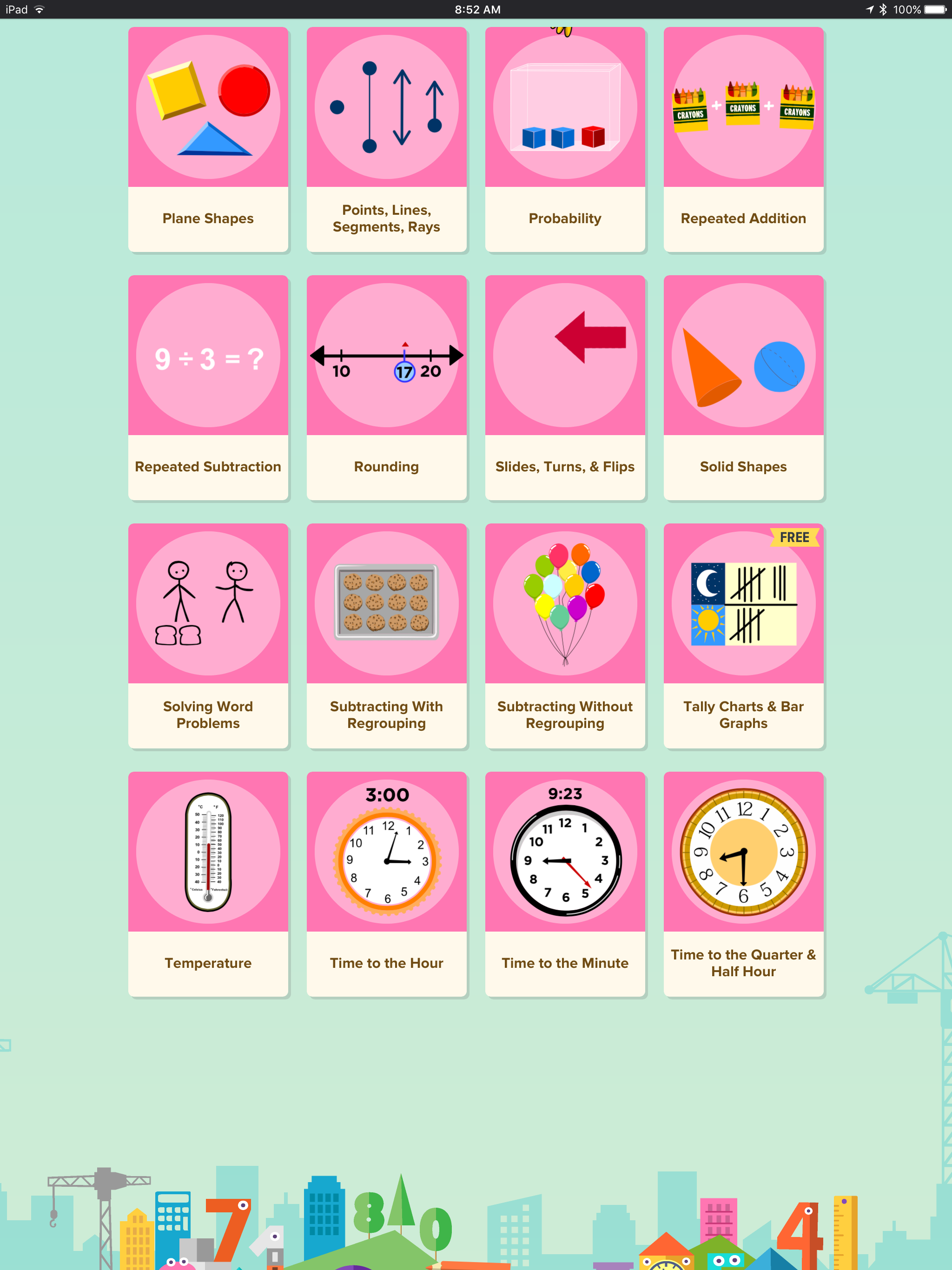The height and width of the screenshot is (1270, 952).
Task: Select Subtracting With Regrouping
Action: click(x=386, y=635)
